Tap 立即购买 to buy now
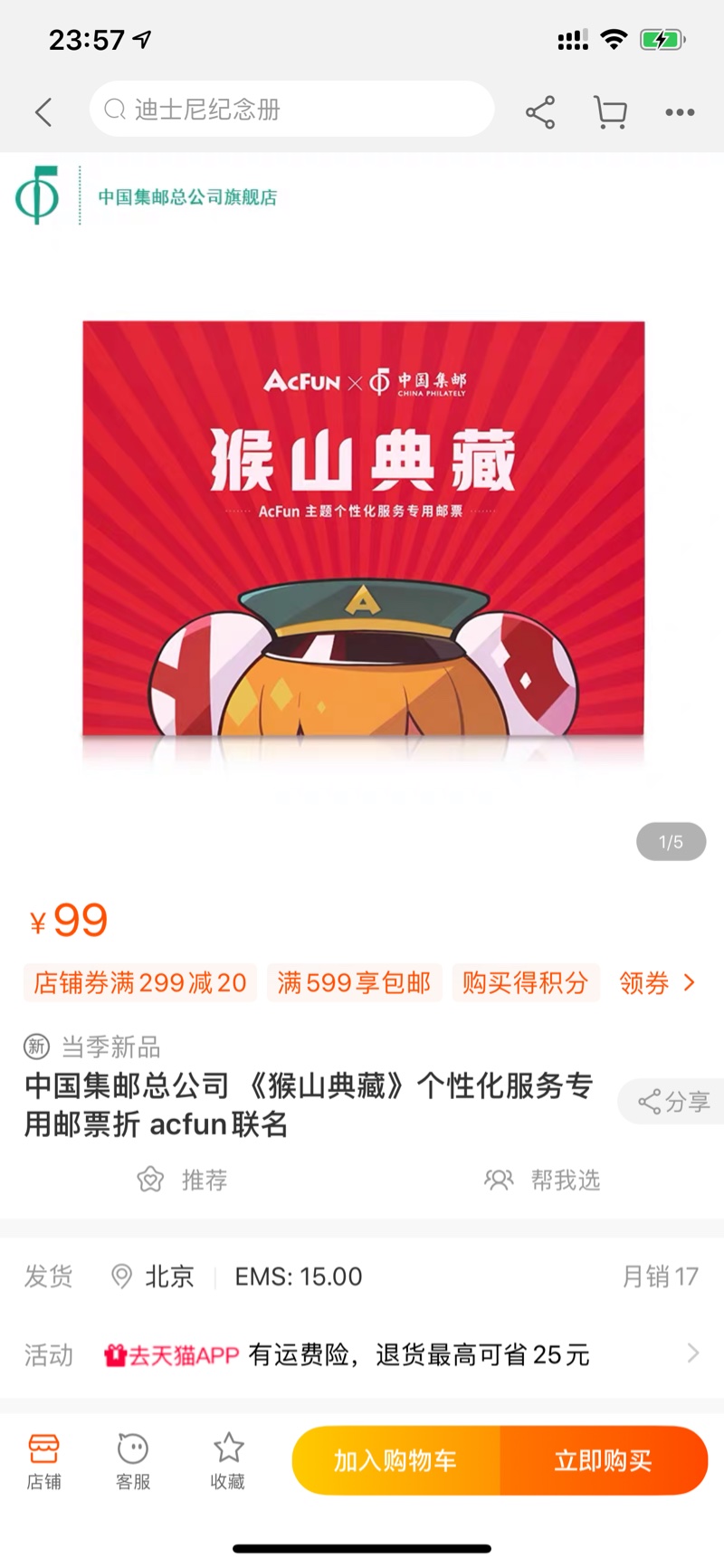This screenshot has height=1568, width=724. click(x=604, y=1460)
